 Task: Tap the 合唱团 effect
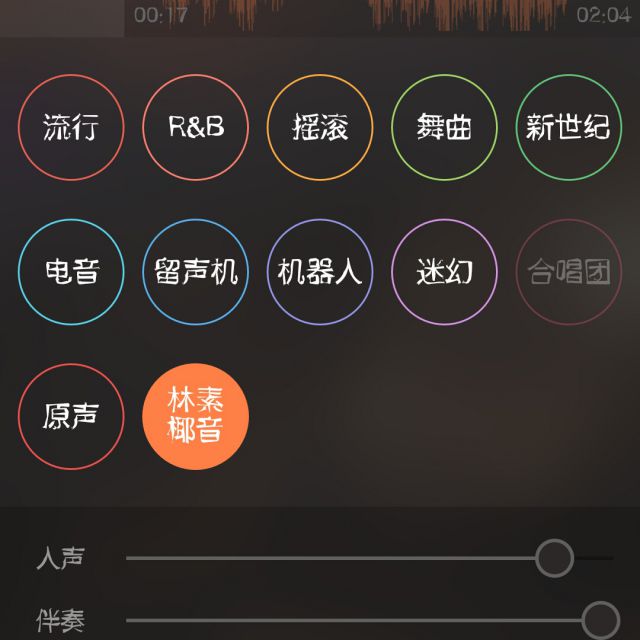(x=569, y=272)
